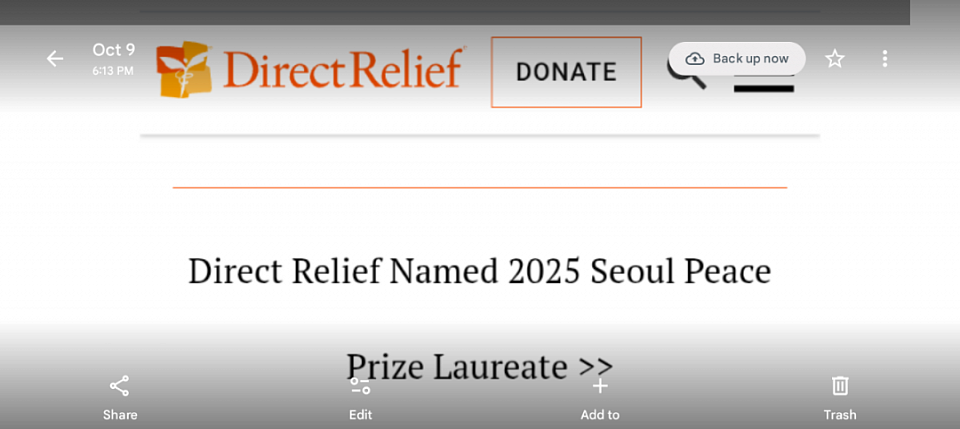Viewport: 960px width, 429px height.
Task: Edit the photo
Action: point(360,397)
